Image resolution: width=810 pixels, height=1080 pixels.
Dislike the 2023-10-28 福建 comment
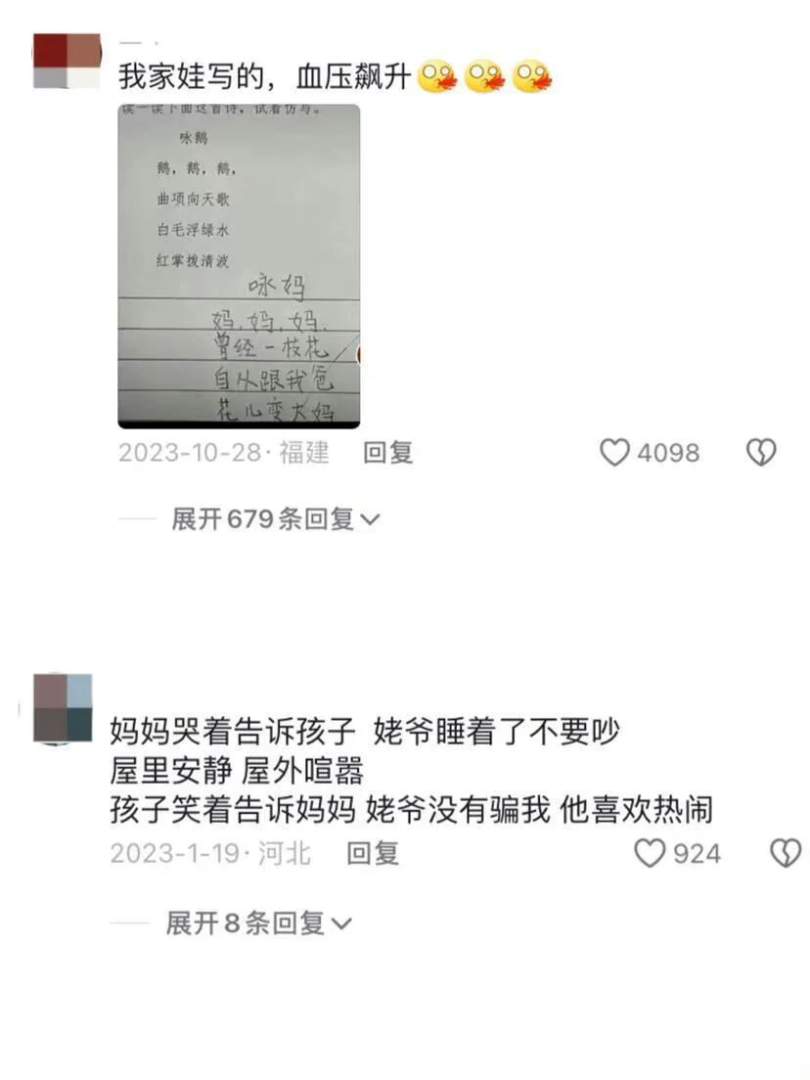(761, 453)
